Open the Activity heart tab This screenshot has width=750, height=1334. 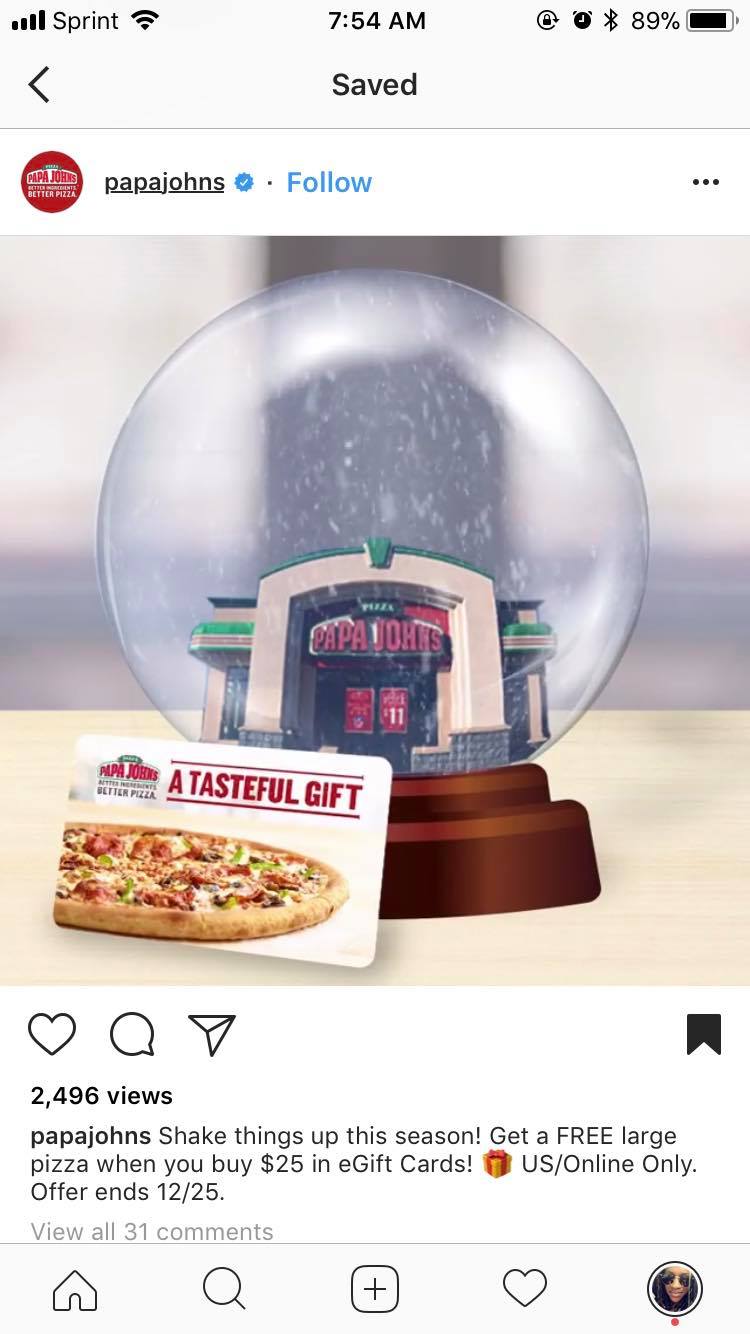525,1289
